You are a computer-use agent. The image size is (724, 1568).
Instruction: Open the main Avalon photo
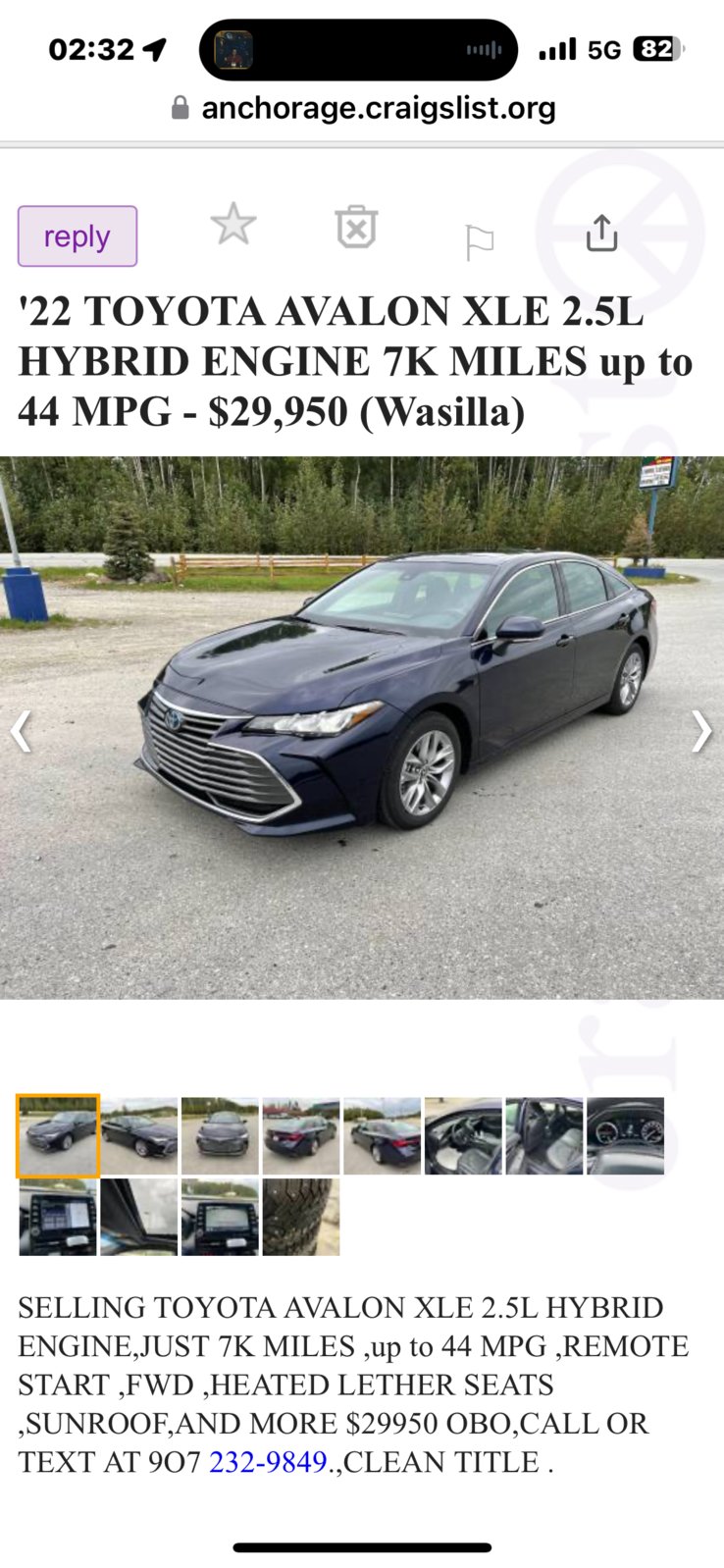coord(362,728)
